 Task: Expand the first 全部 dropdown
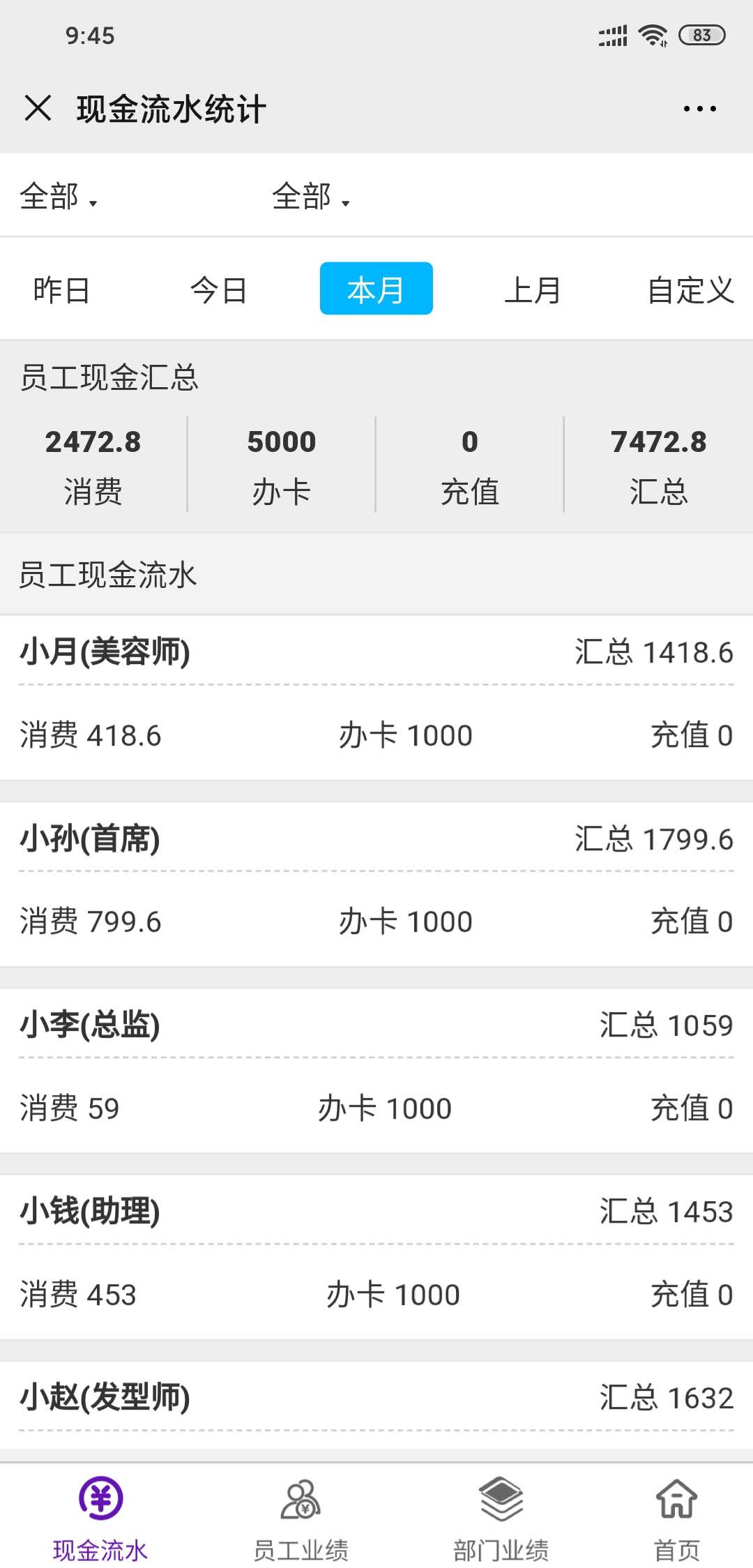tap(59, 196)
